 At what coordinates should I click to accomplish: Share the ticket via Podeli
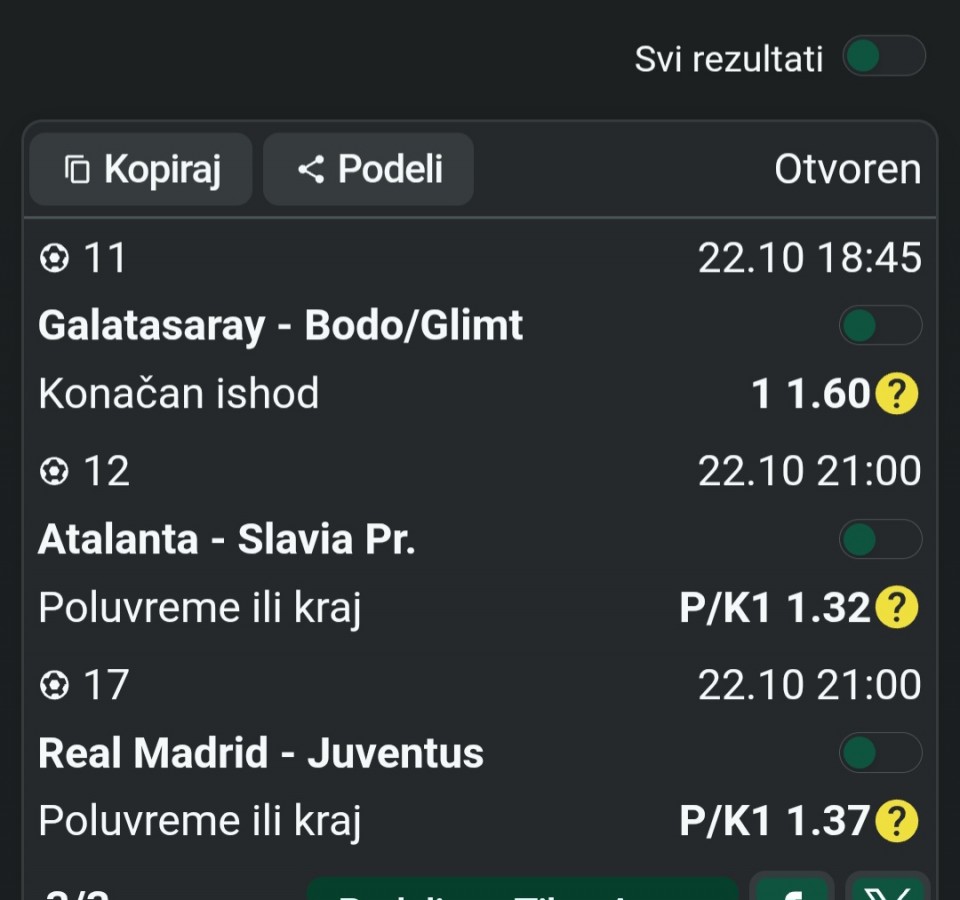[x=369, y=169]
